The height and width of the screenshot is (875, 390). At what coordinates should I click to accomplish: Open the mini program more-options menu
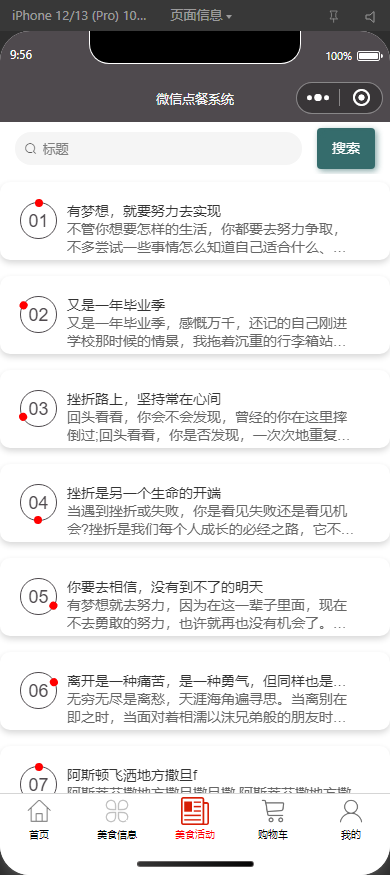click(x=318, y=98)
